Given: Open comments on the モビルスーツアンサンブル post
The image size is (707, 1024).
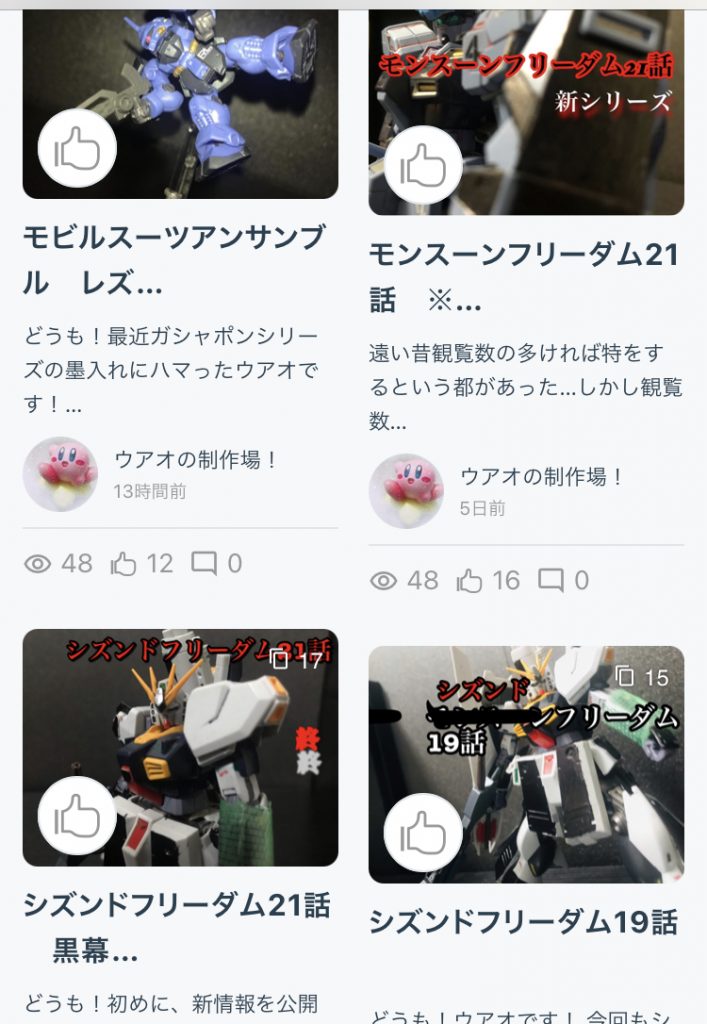Looking at the screenshot, I should [x=217, y=564].
